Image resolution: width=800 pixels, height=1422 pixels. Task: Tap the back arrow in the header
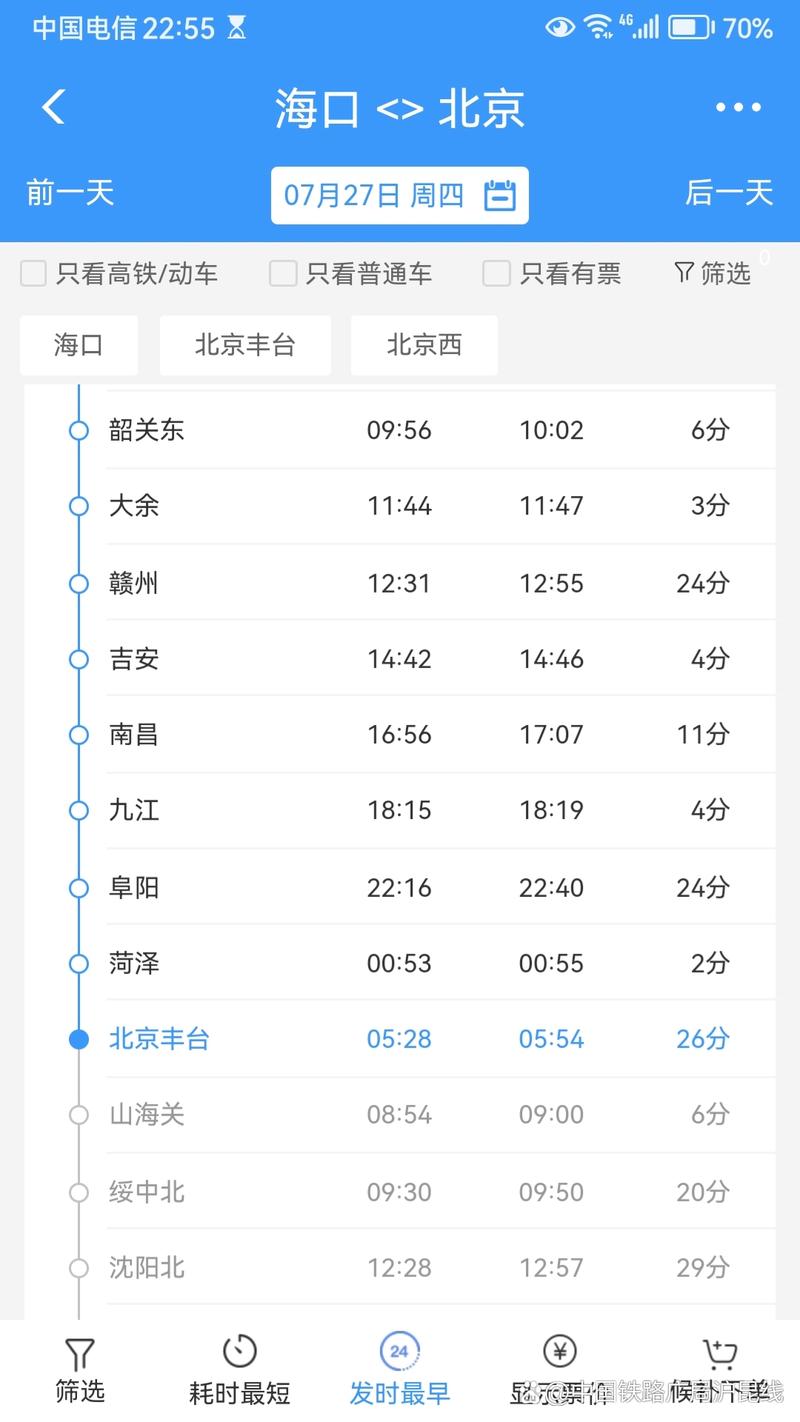[52, 107]
